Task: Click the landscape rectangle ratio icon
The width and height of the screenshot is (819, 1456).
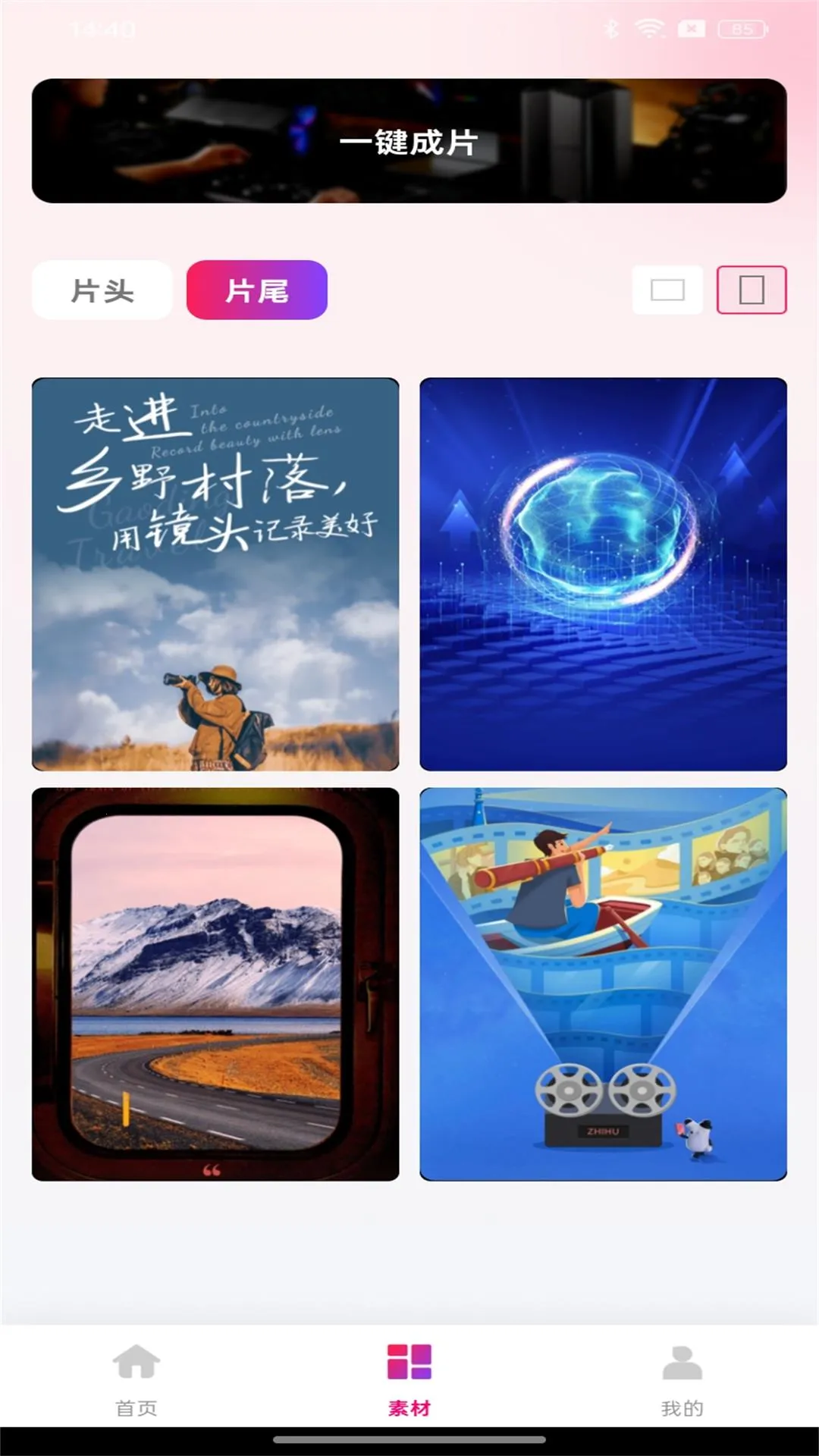Action: click(667, 290)
